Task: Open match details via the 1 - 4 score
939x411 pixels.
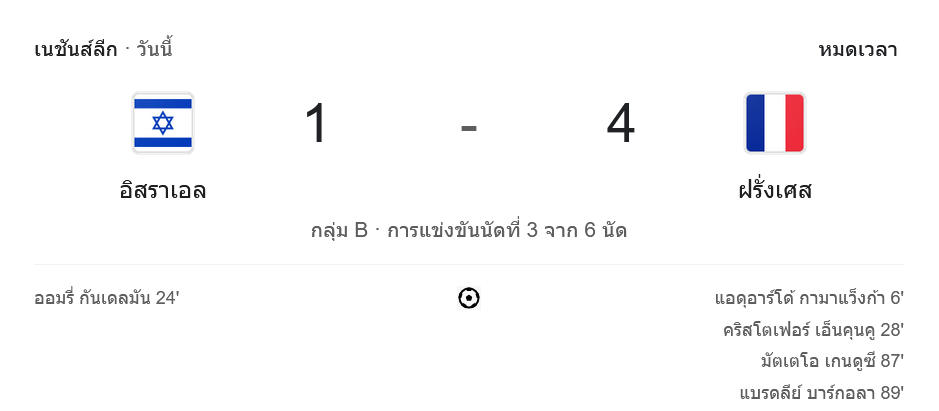Action: coord(468,126)
